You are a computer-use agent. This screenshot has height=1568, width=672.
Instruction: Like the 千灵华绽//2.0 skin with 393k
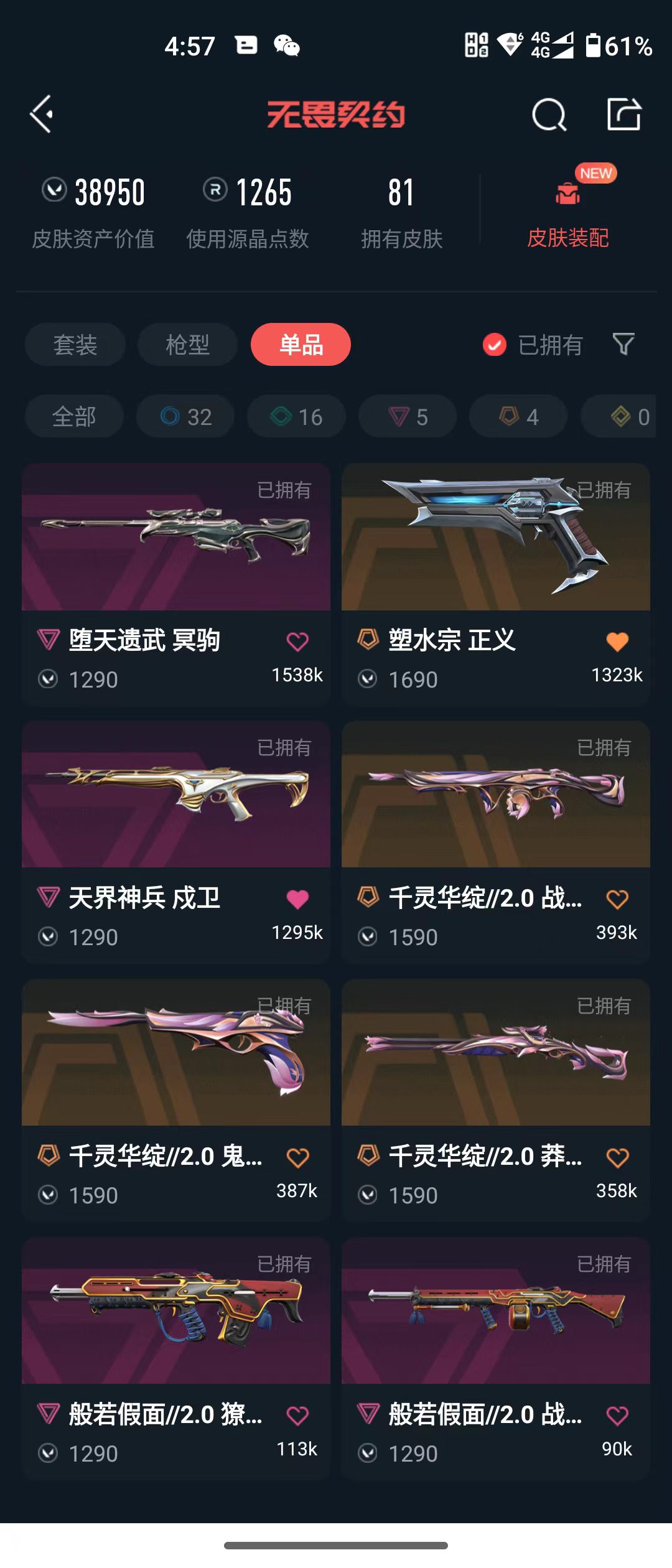click(617, 899)
